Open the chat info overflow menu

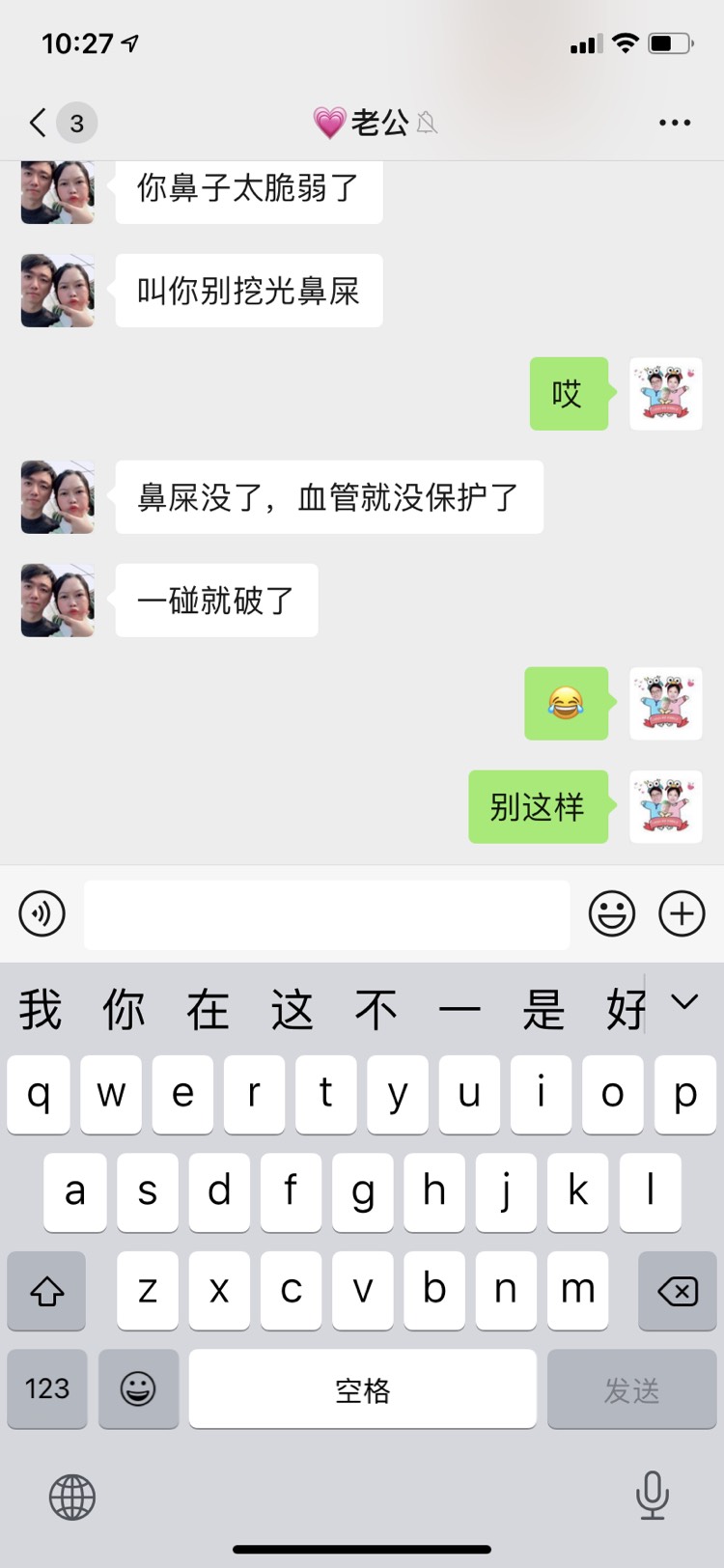(674, 123)
